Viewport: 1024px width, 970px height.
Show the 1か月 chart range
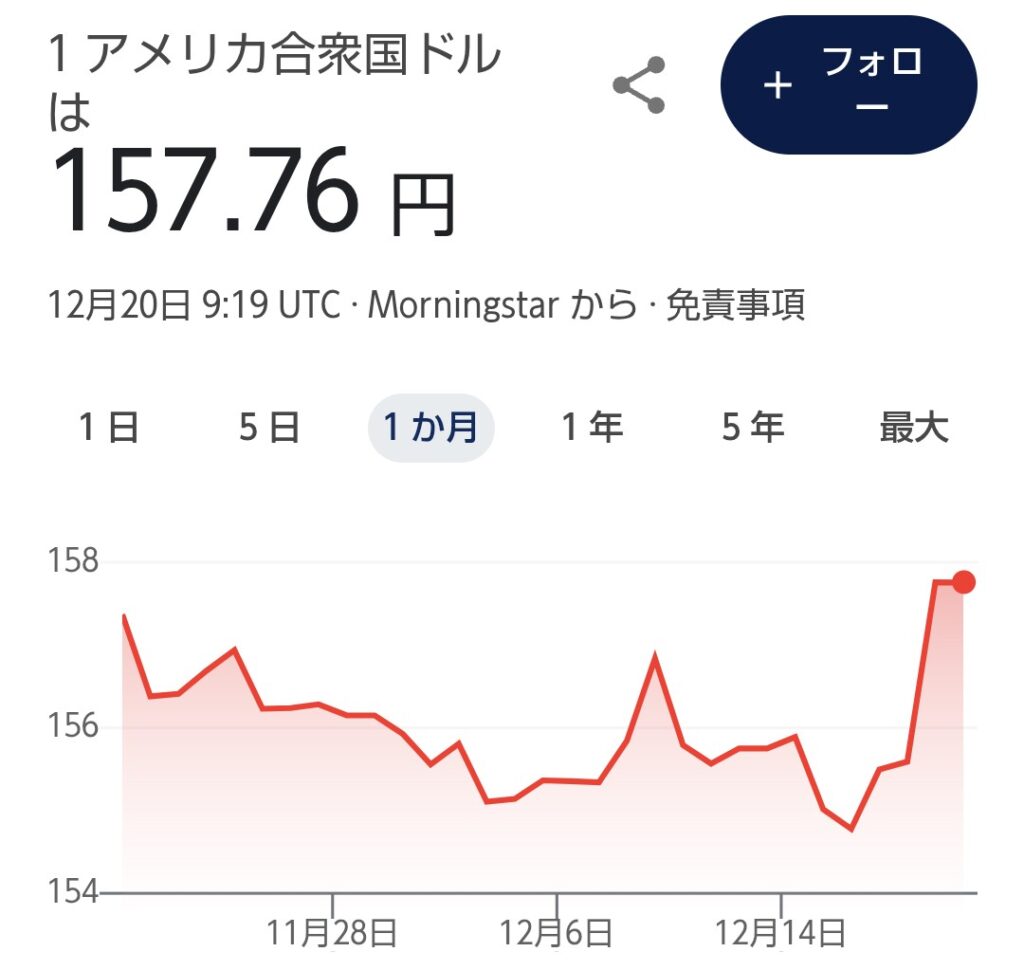431,428
